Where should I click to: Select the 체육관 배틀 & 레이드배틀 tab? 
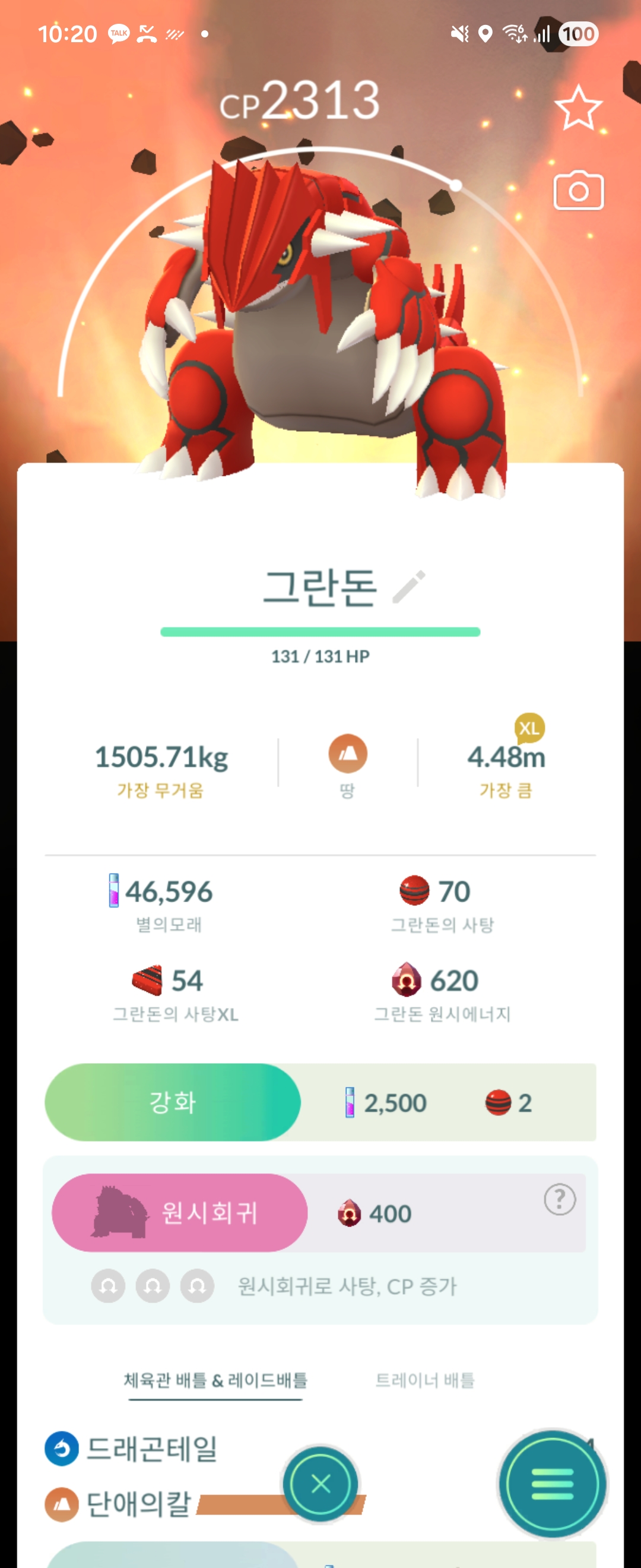(215, 1380)
